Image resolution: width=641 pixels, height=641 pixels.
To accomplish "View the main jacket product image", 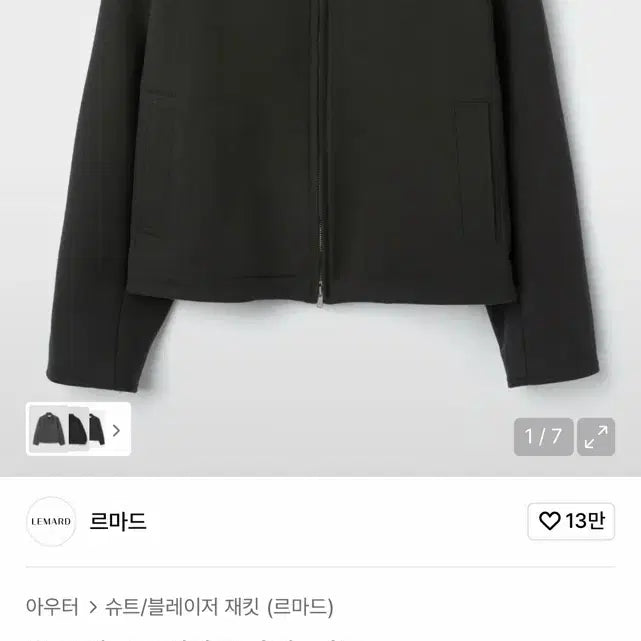I will 320,200.
